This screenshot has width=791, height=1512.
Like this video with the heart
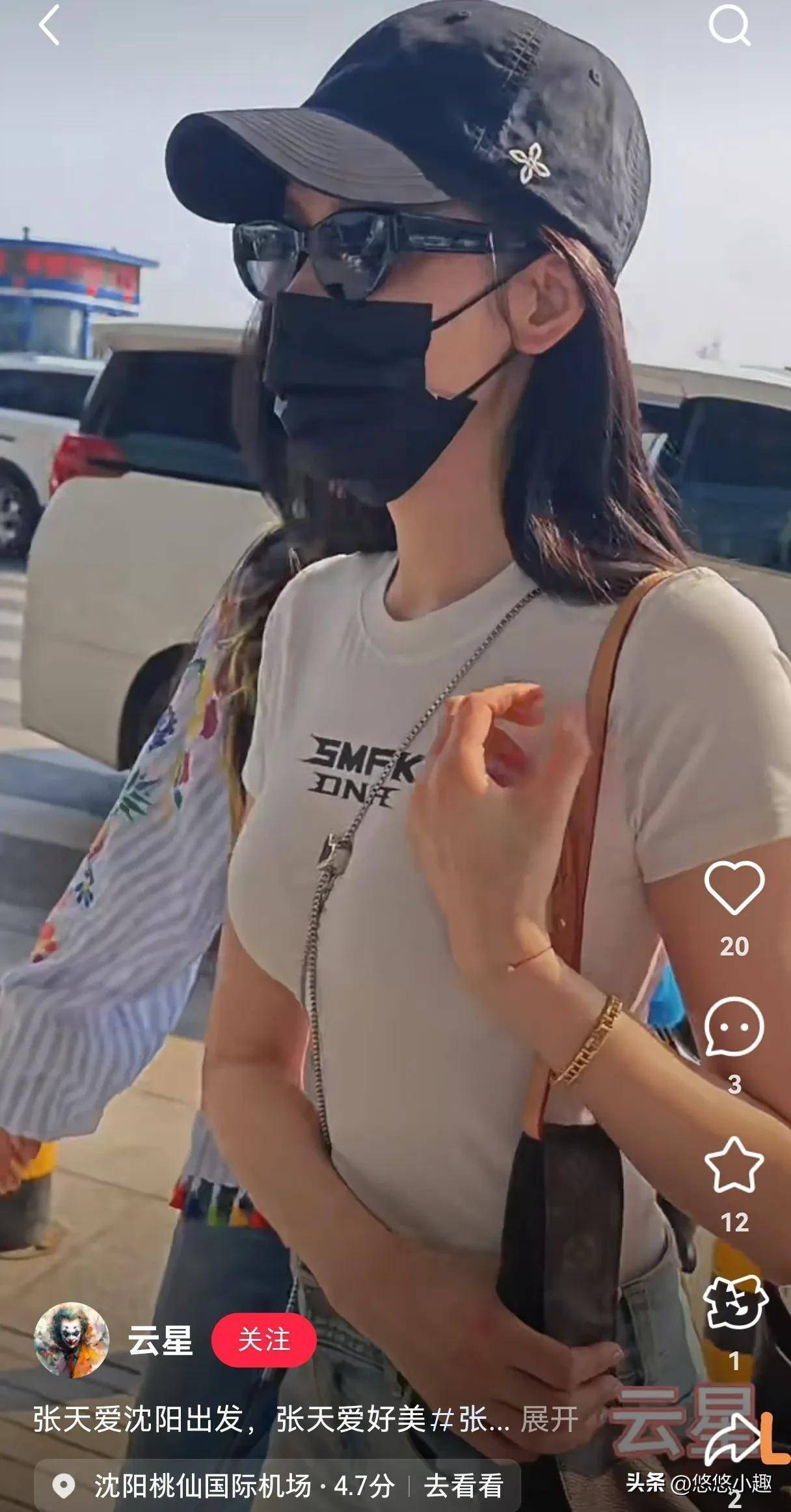tap(734, 888)
